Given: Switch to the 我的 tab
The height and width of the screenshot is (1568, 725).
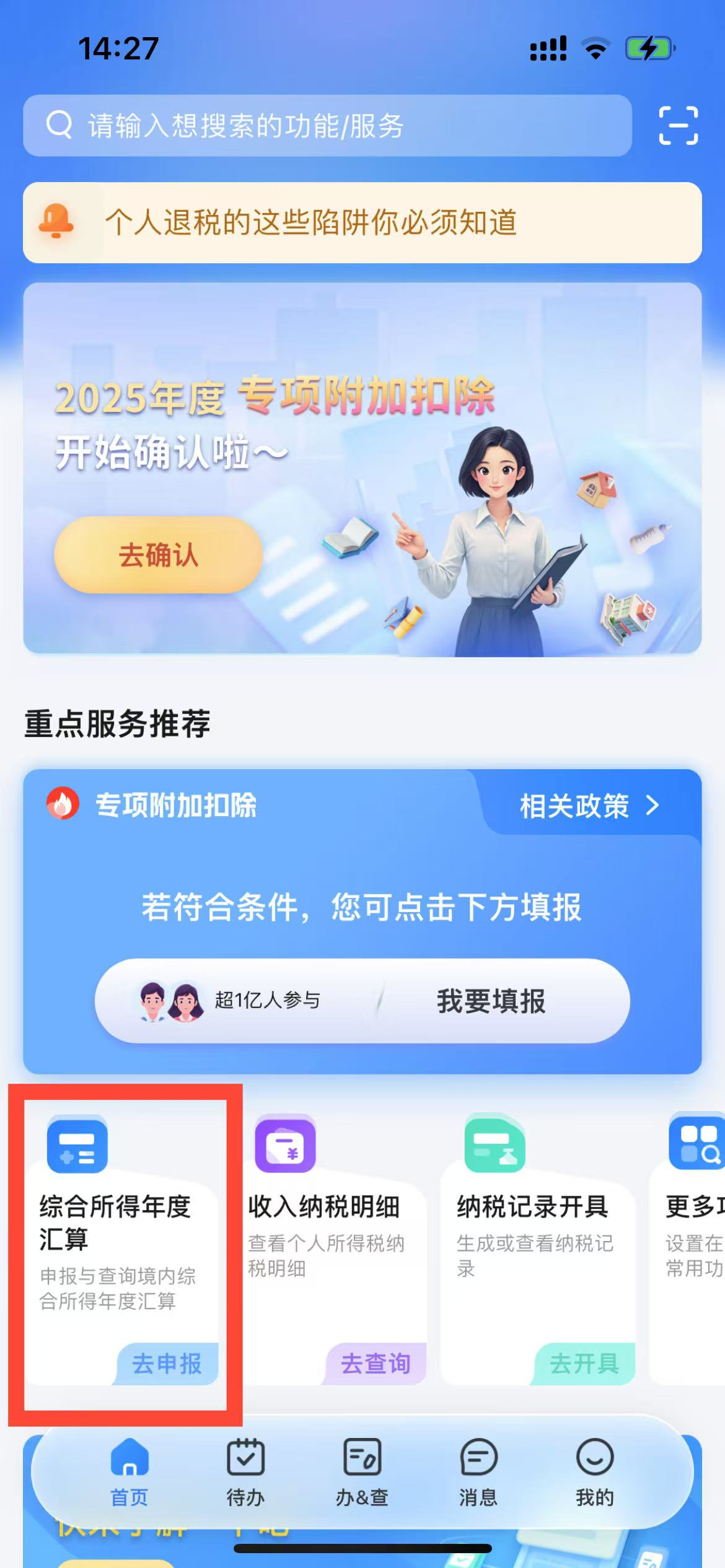Looking at the screenshot, I should [595, 1473].
